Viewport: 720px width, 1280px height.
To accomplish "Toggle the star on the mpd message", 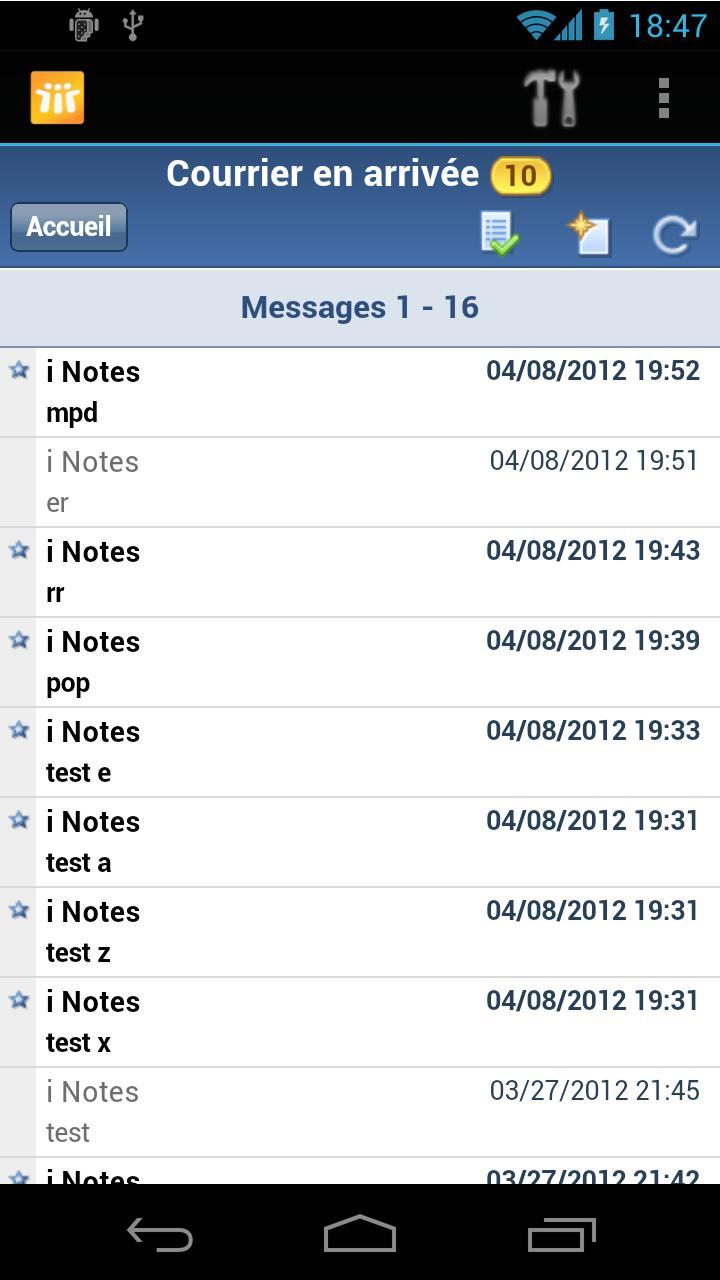I will (18, 370).
